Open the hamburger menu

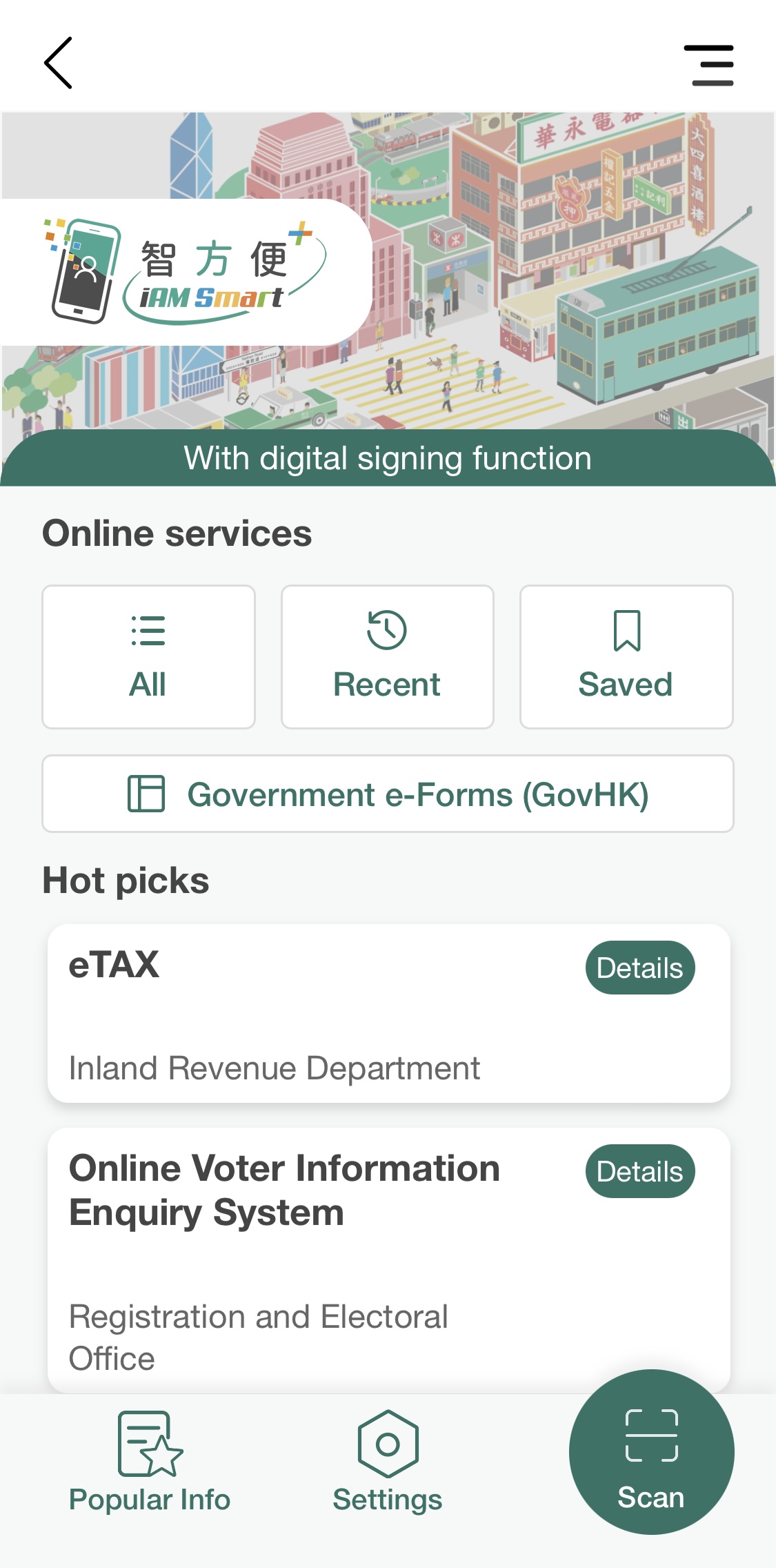click(x=708, y=66)
